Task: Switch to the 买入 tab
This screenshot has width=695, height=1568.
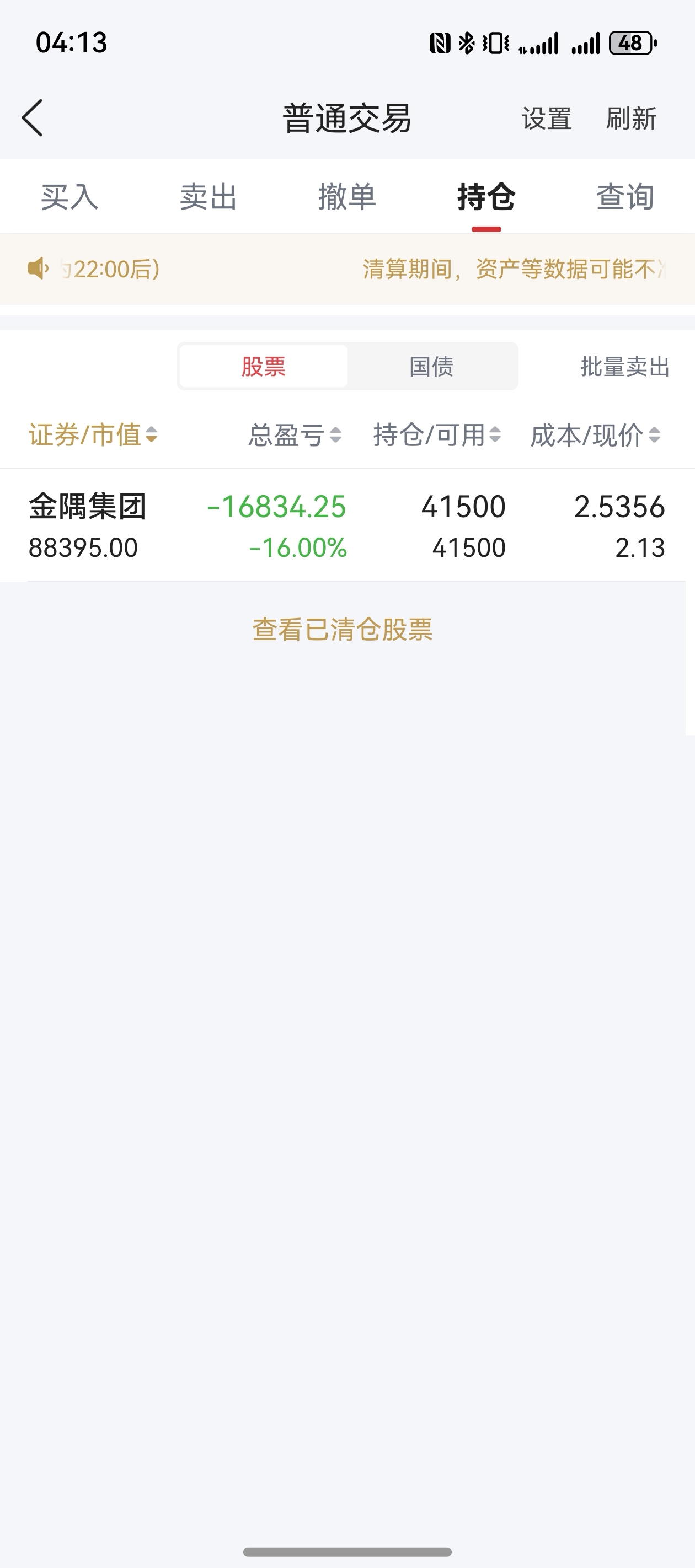Action: tap(69, 197)
